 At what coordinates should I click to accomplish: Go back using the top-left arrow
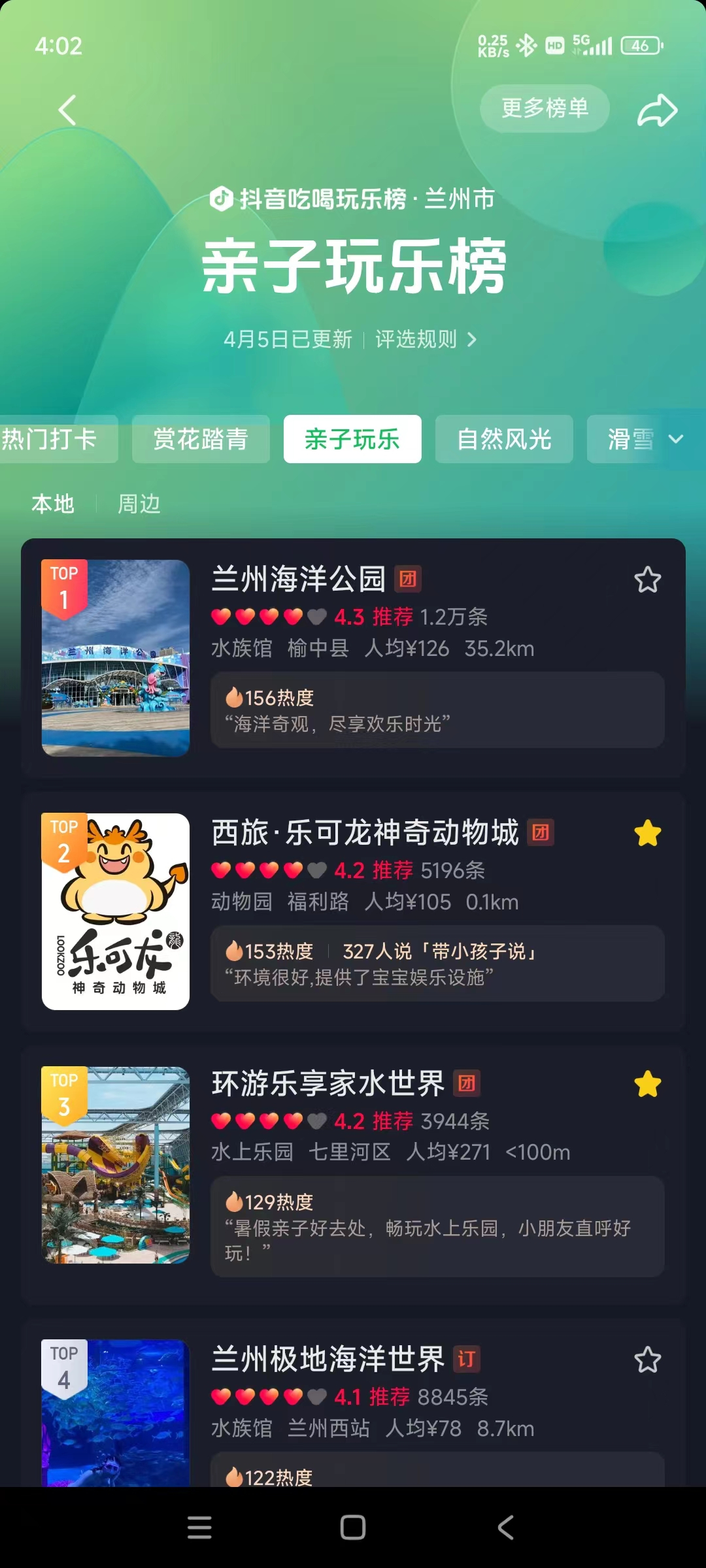point(67,110)
